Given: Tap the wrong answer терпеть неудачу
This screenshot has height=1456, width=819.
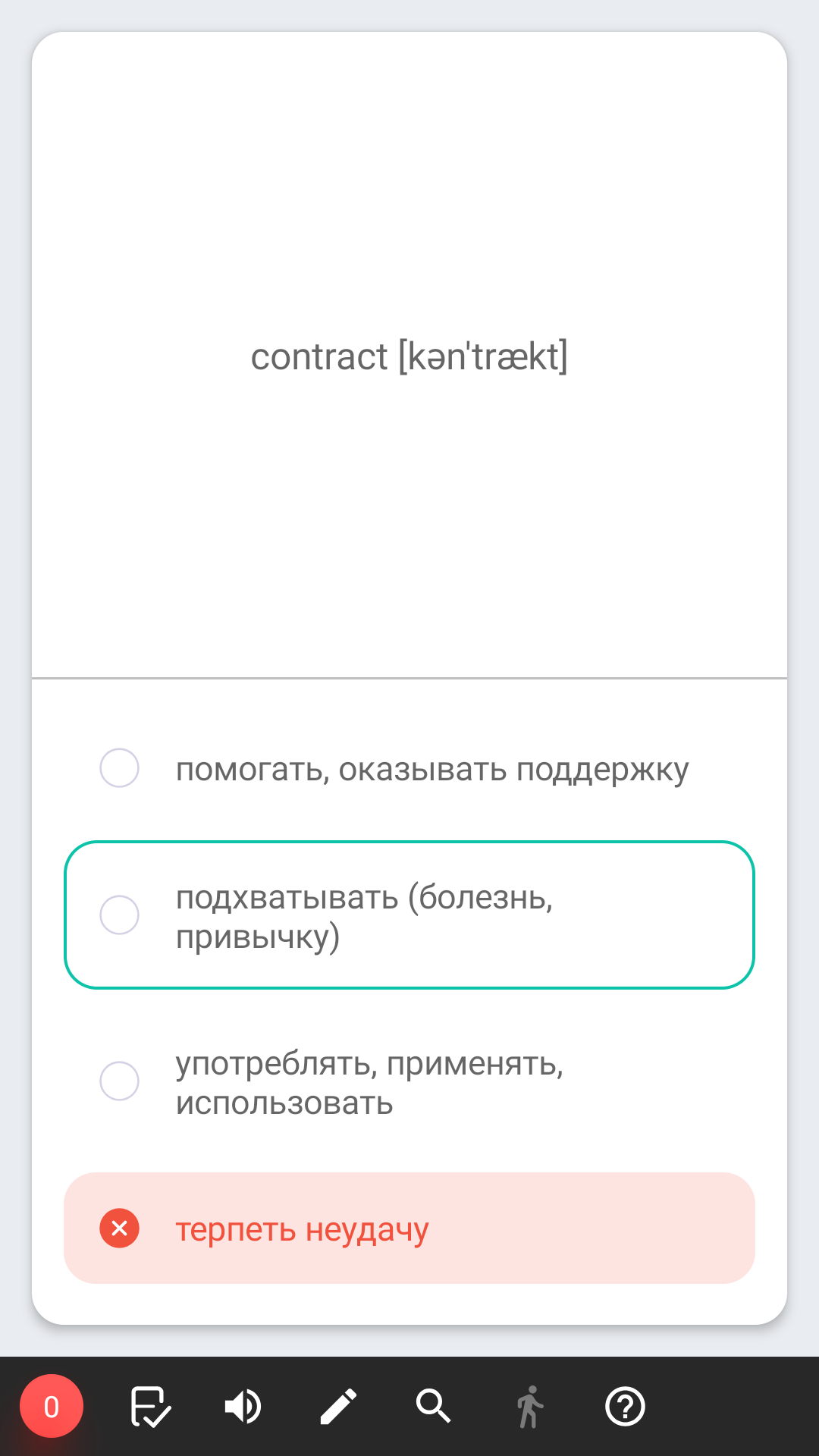Looking at the screenshot, I should point(409,1228).
